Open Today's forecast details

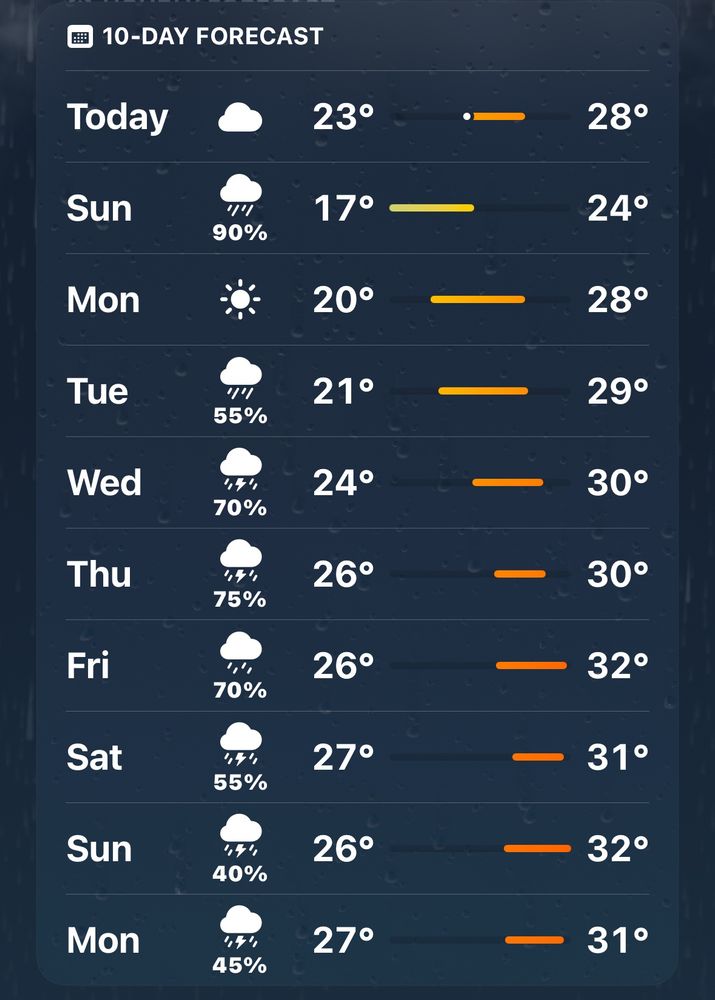click(x=357, y=117)
